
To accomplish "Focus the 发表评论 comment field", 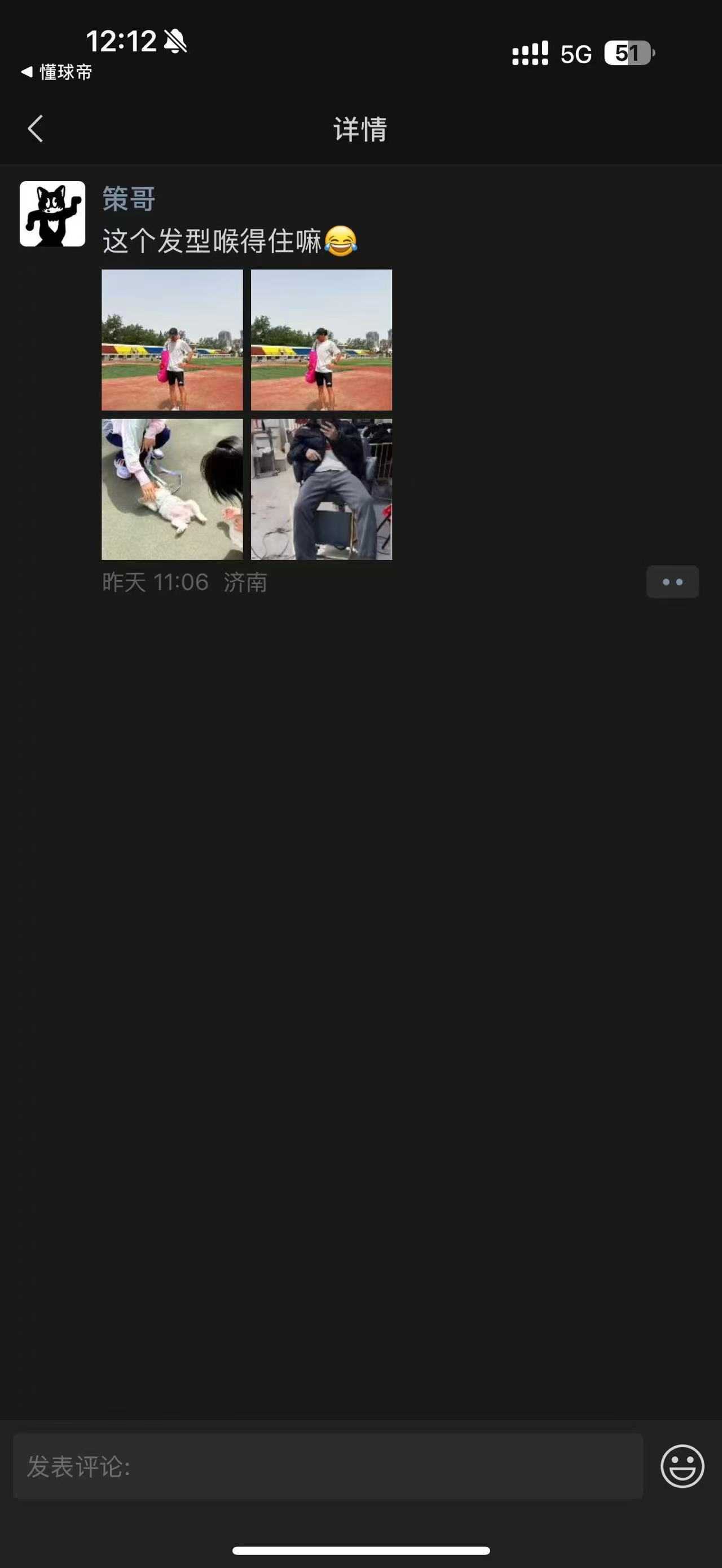I will [328, 1466].
